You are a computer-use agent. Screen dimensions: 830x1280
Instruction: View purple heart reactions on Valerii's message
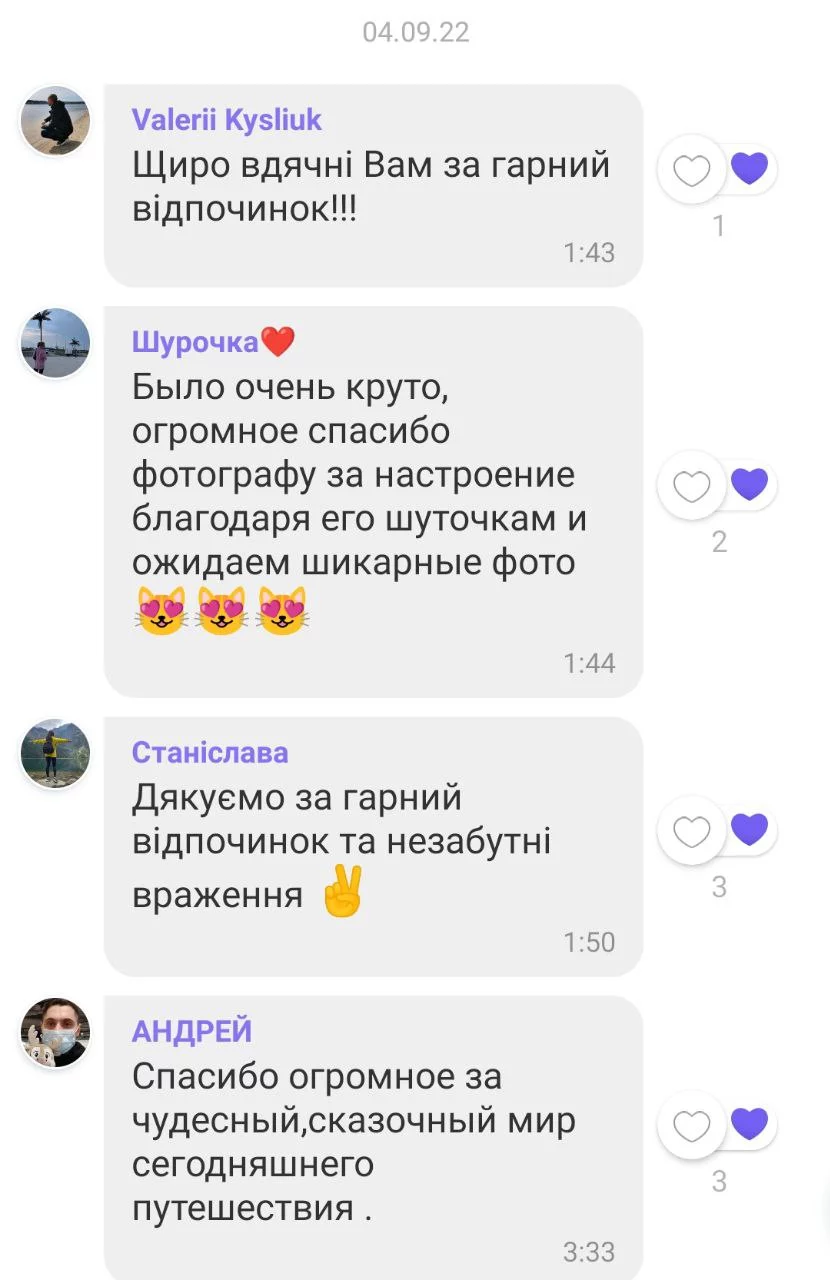749,169
